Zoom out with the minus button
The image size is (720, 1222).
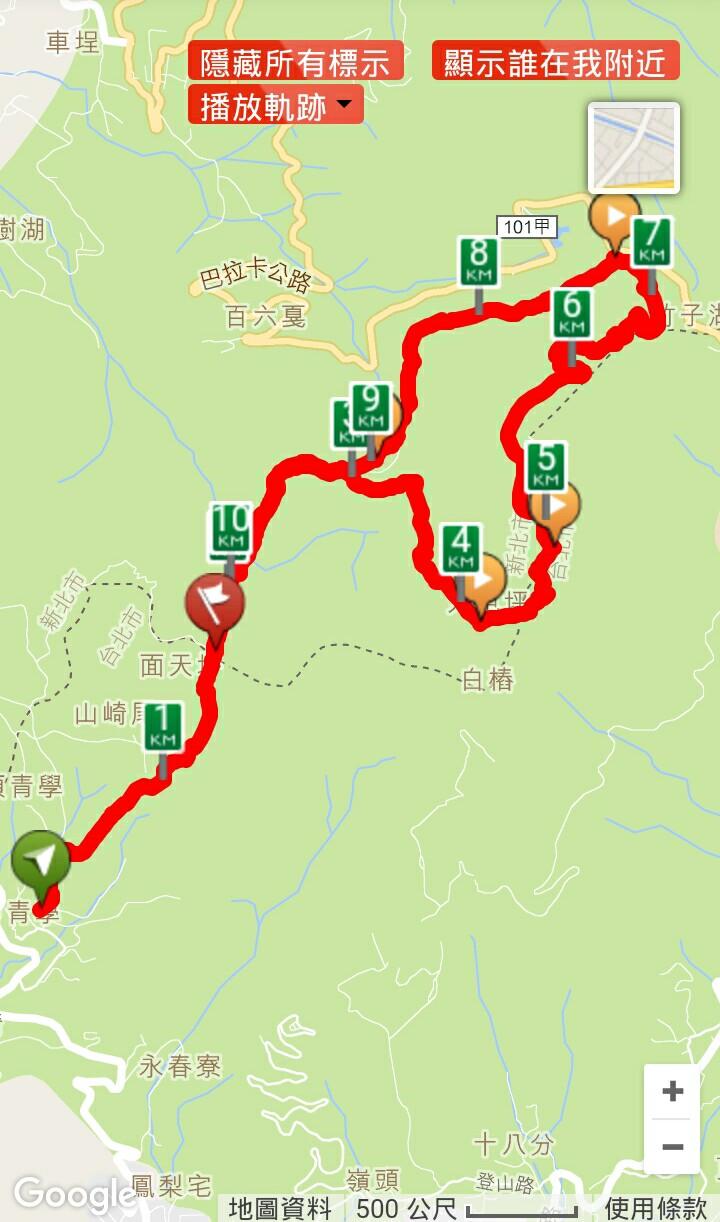coord(673,1146)
